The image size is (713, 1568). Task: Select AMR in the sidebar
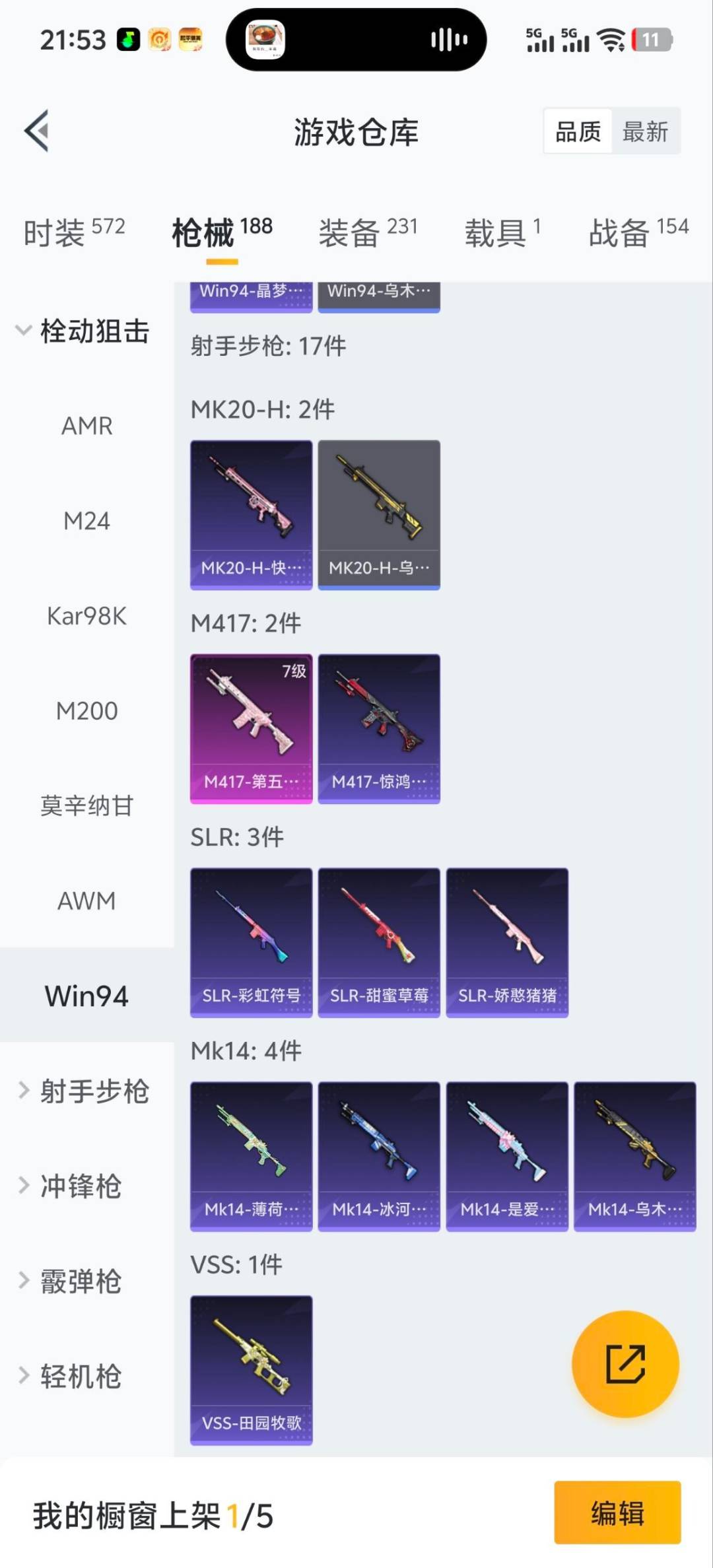[x=86, y=426]
